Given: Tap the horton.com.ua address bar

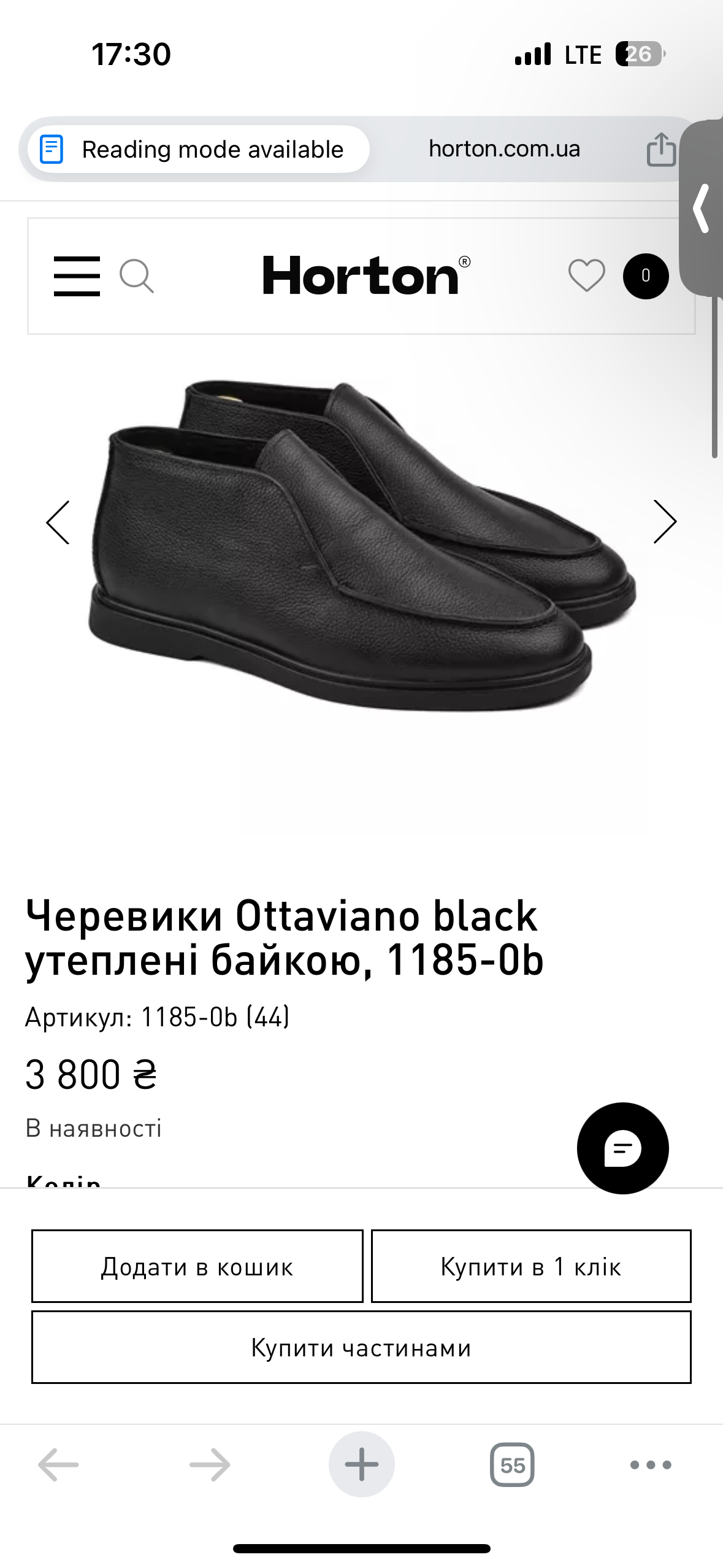Looking at the screenshot, I should click(x=504, y=149).
